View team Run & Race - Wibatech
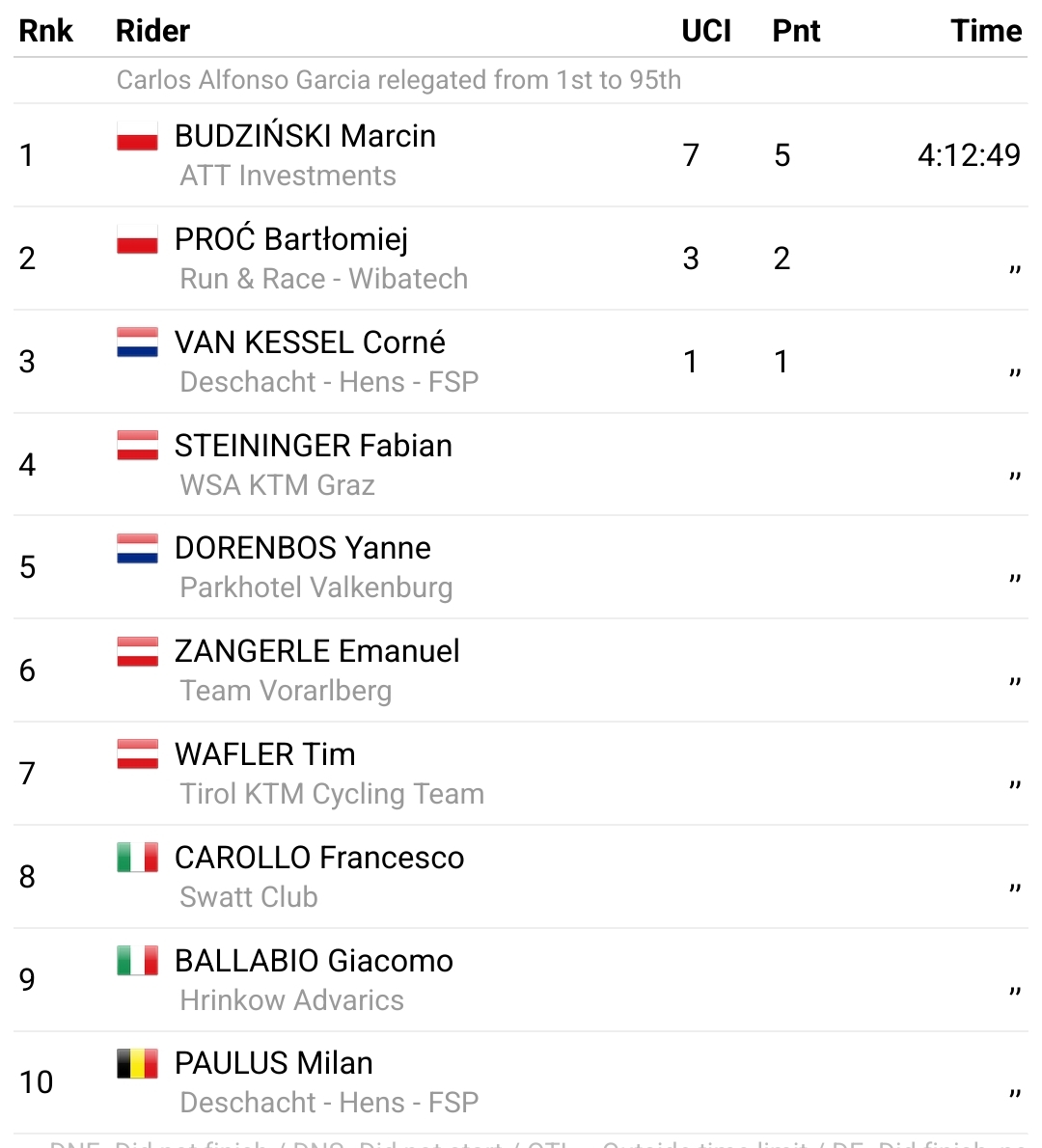The height and width of the screenshot is (1148, 1042). coord(323,279)
